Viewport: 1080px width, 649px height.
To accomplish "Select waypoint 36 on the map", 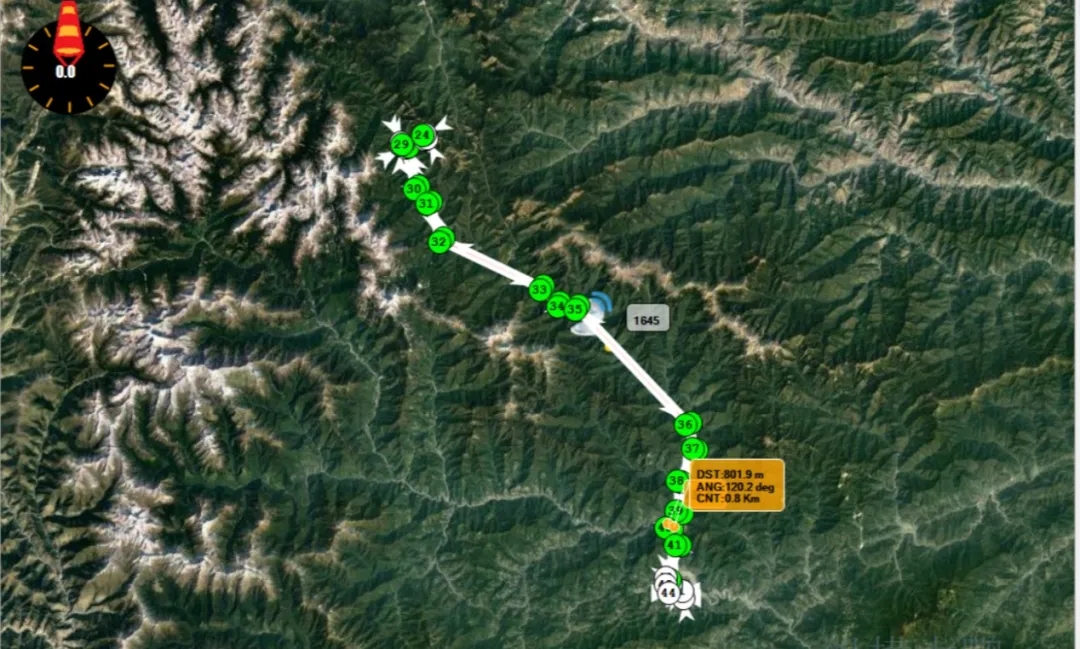I will [x=685, y=424].
